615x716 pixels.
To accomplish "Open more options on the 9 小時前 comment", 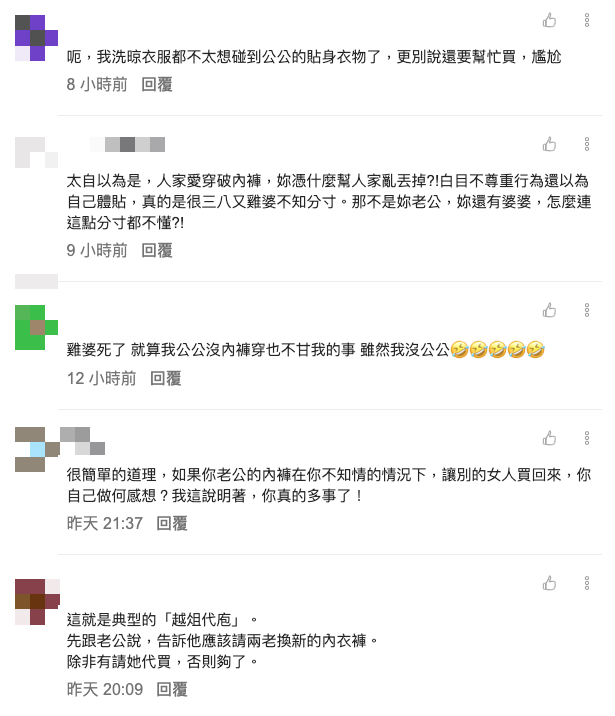I will click(587, 144).
